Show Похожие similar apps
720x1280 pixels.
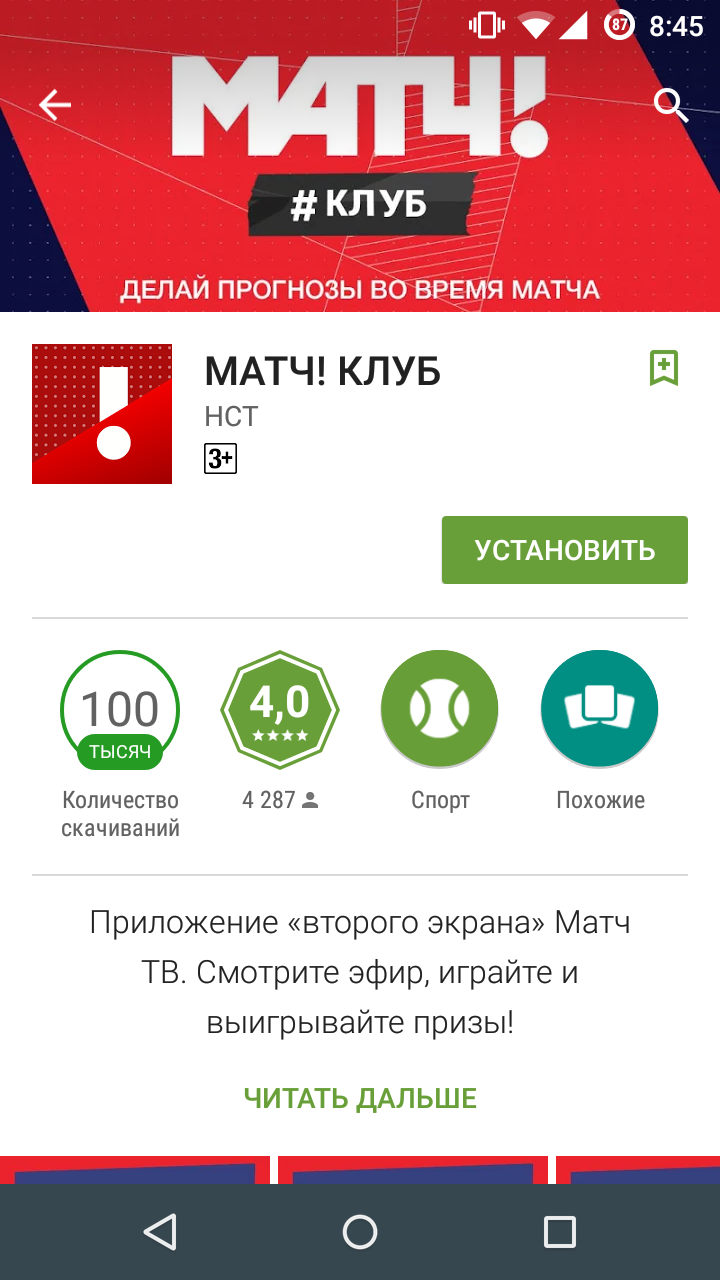click(x=600, y=709)
